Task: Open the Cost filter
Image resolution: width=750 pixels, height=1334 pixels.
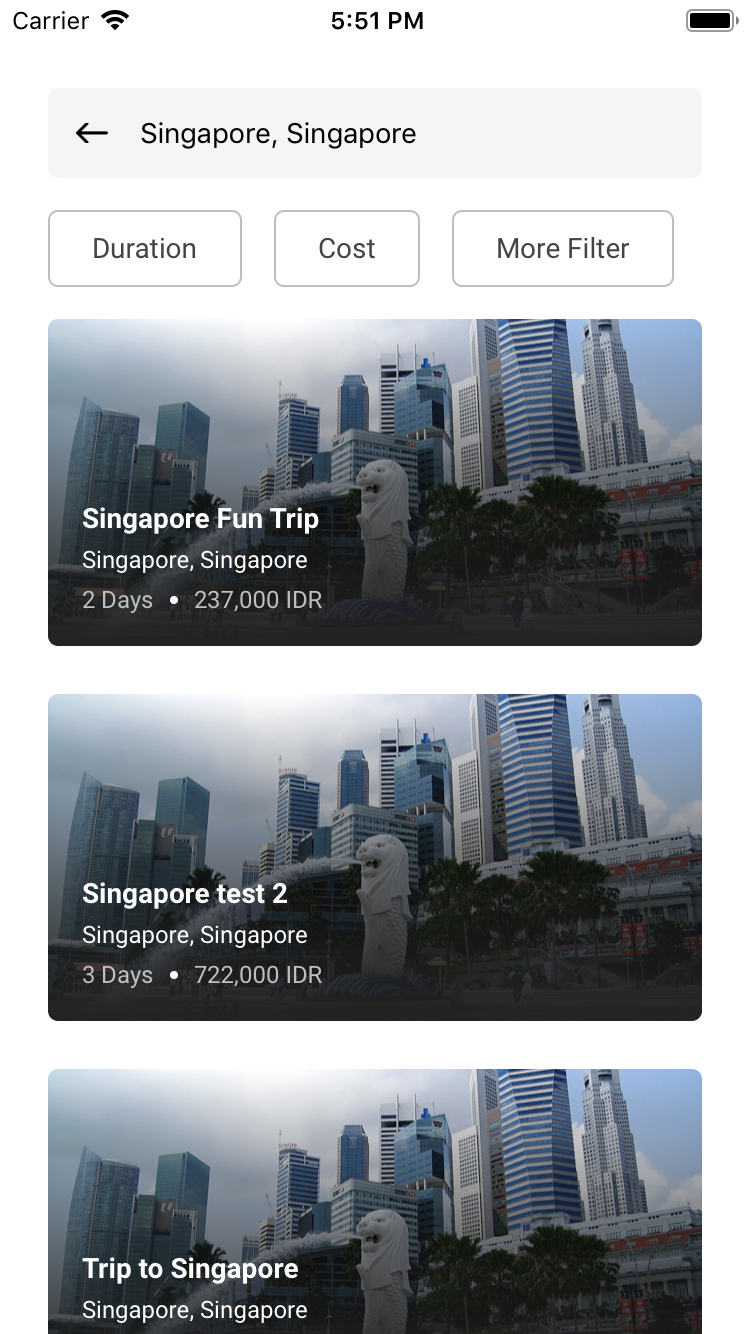Action: pos(347,249)
